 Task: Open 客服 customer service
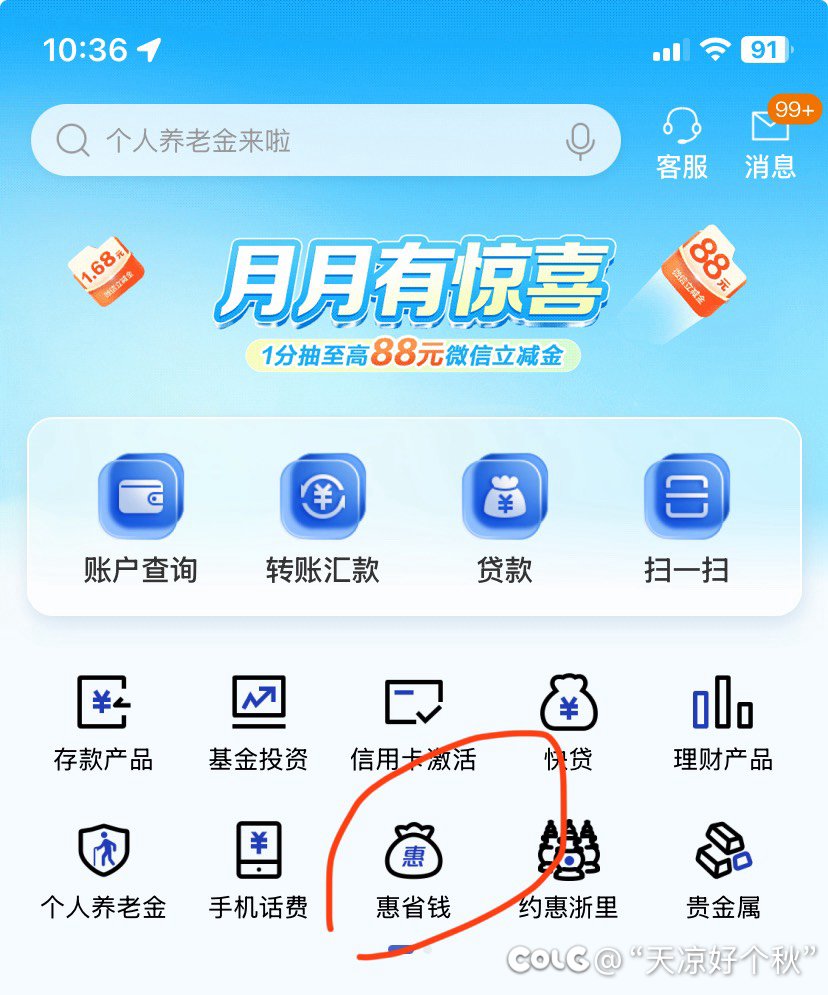(682, 143)
